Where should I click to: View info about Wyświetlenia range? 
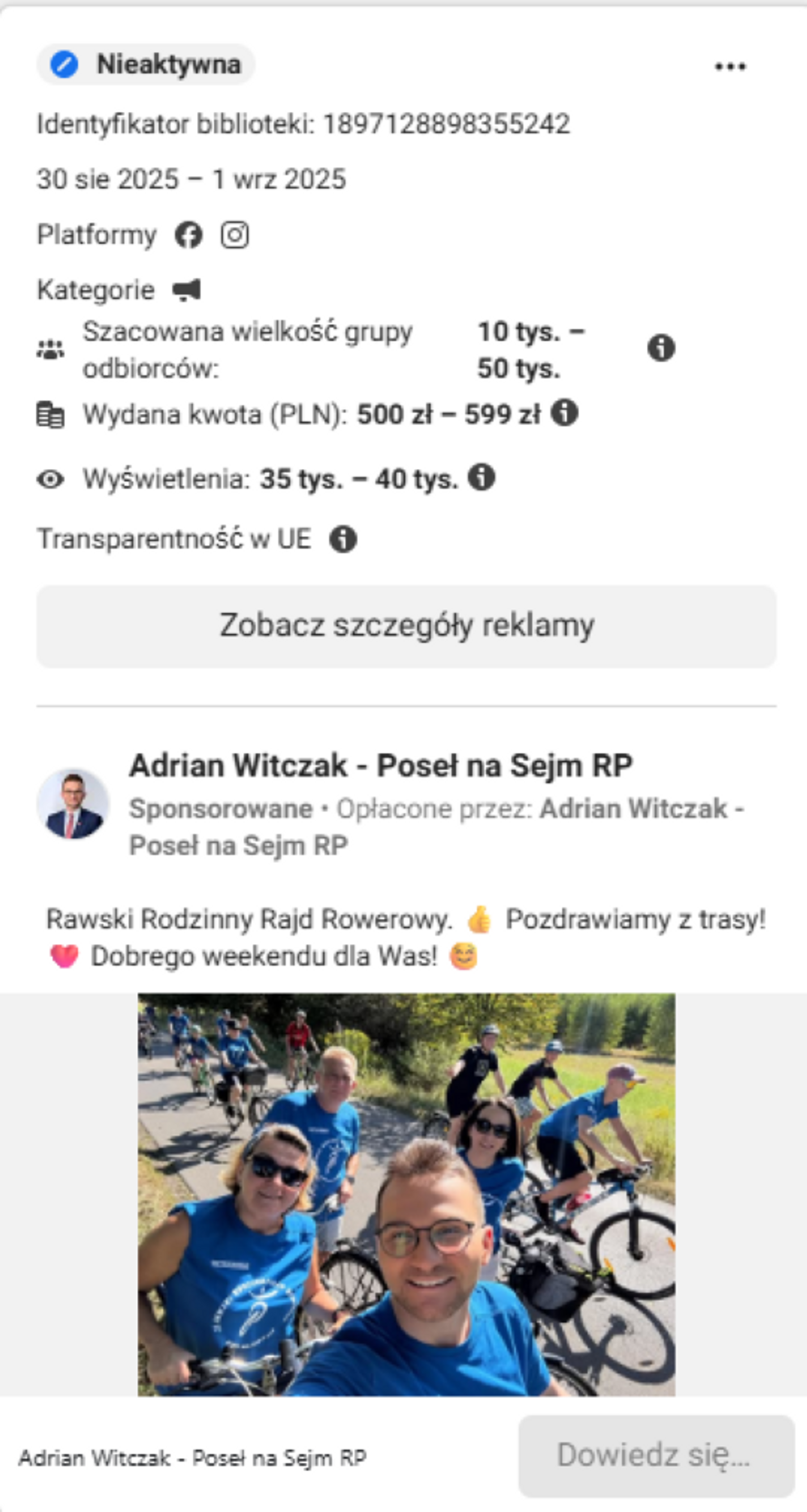pyautogui.click(x=481, y=477)
